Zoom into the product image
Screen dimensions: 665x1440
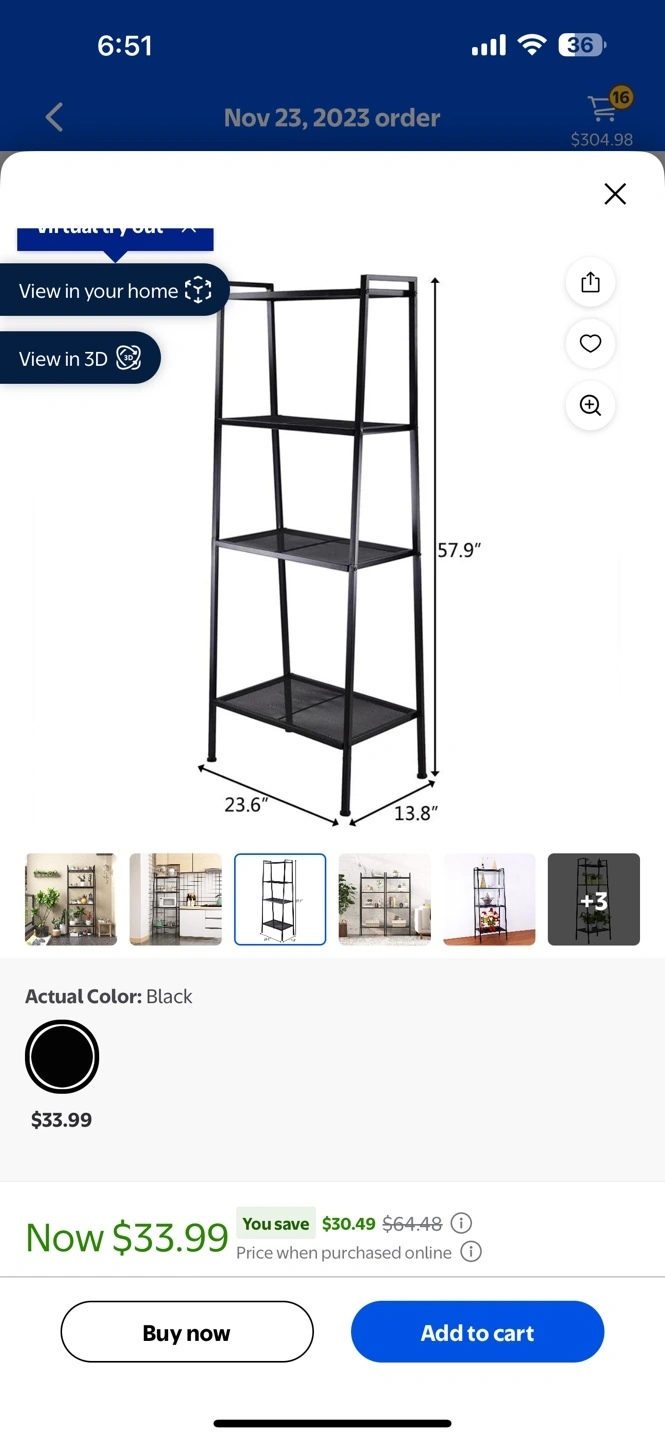pyautogui.click(x=590, y=406)
